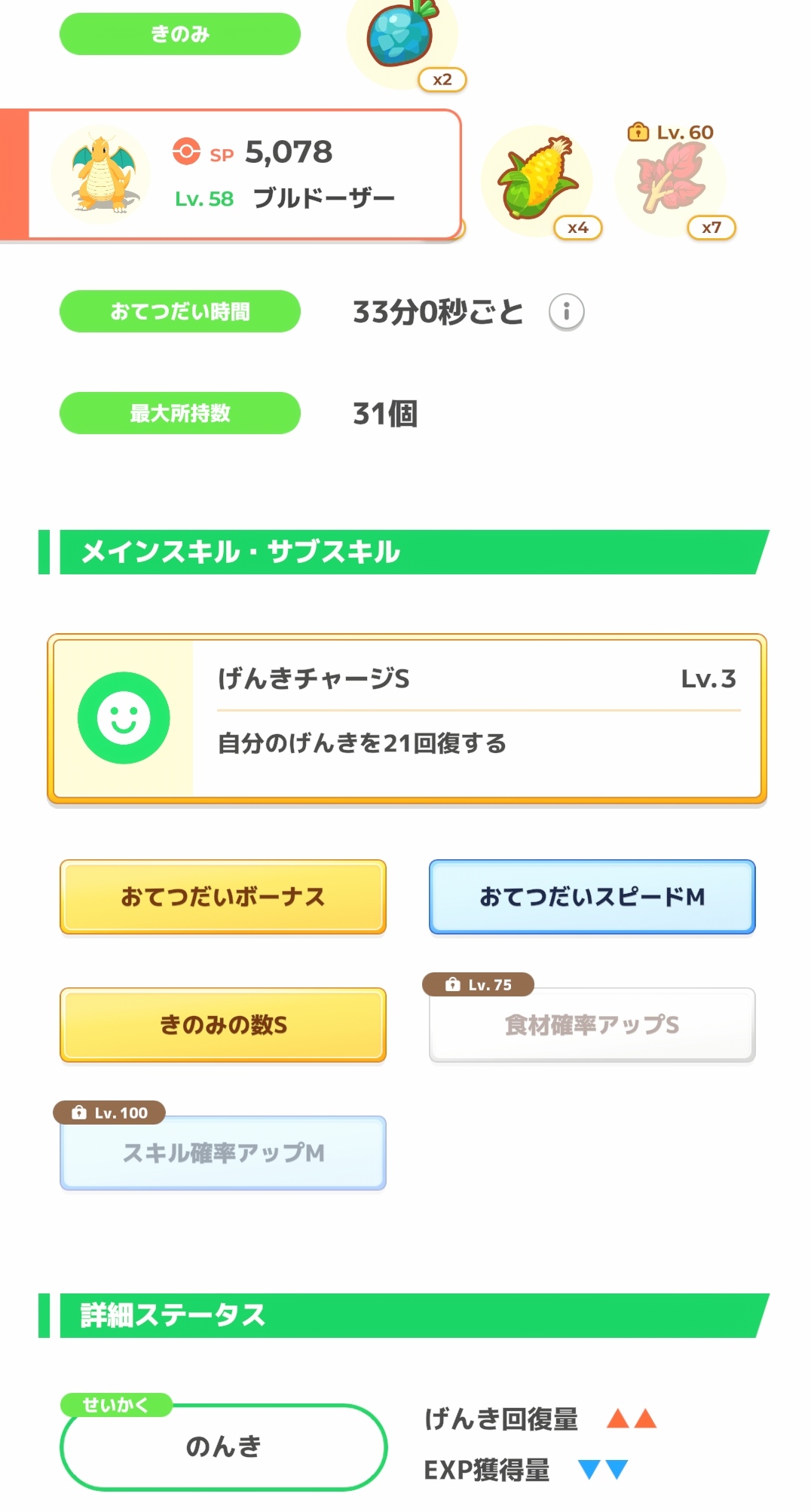Open the メインスキル・サブスキル section header

click(x=241, y=551)
